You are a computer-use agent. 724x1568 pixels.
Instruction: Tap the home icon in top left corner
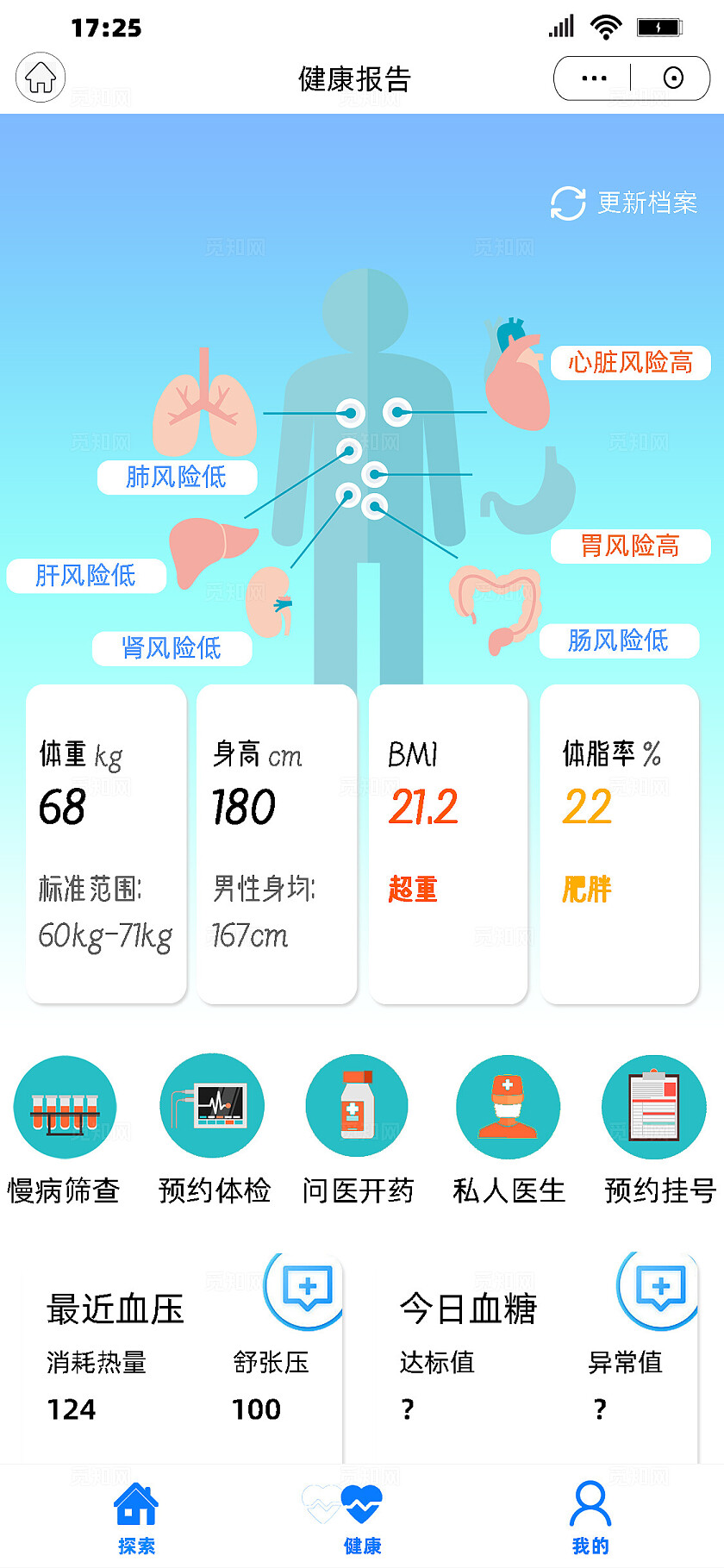coord(40,77)
